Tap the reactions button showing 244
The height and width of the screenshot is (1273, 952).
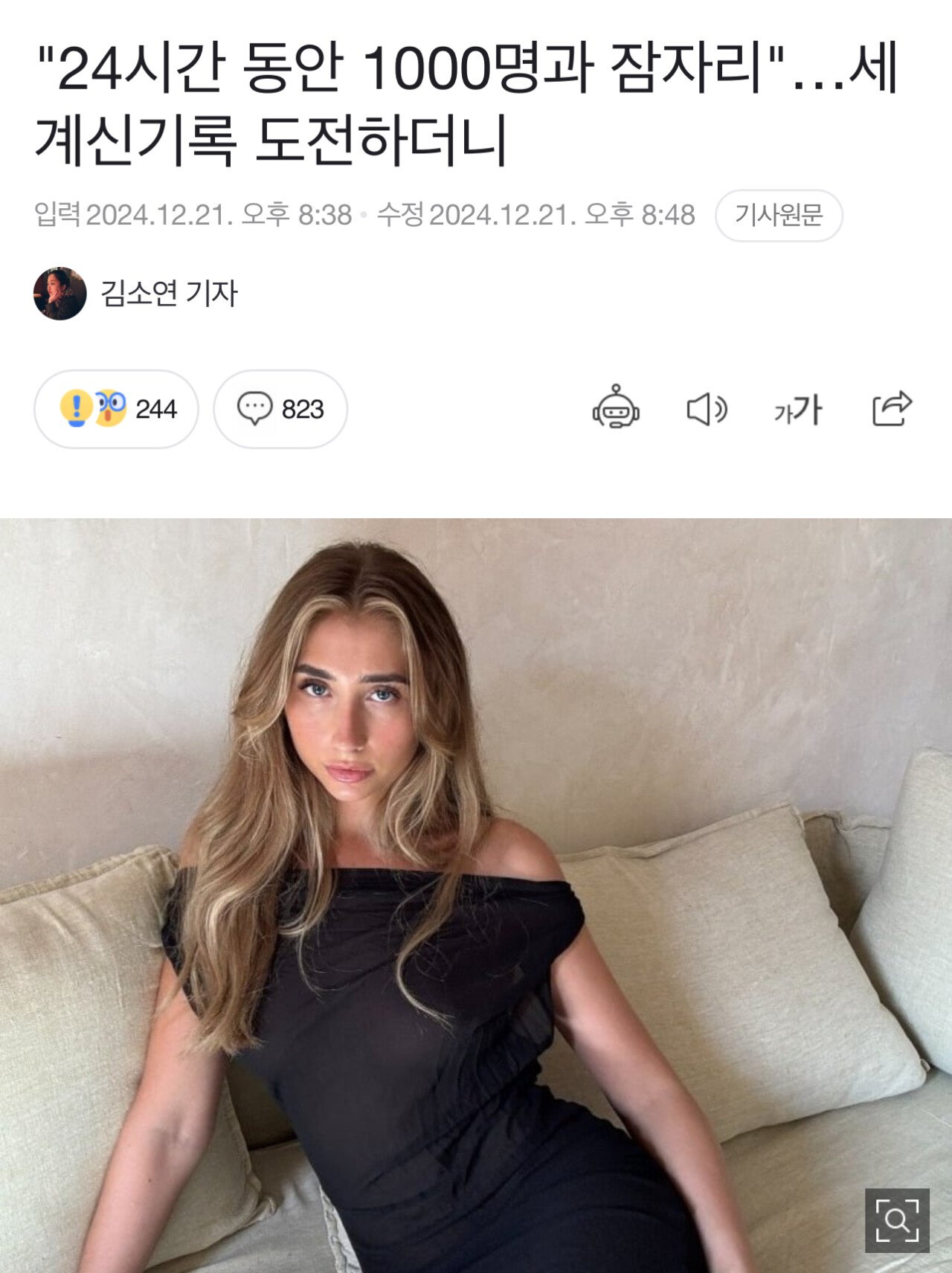(117, 409)
